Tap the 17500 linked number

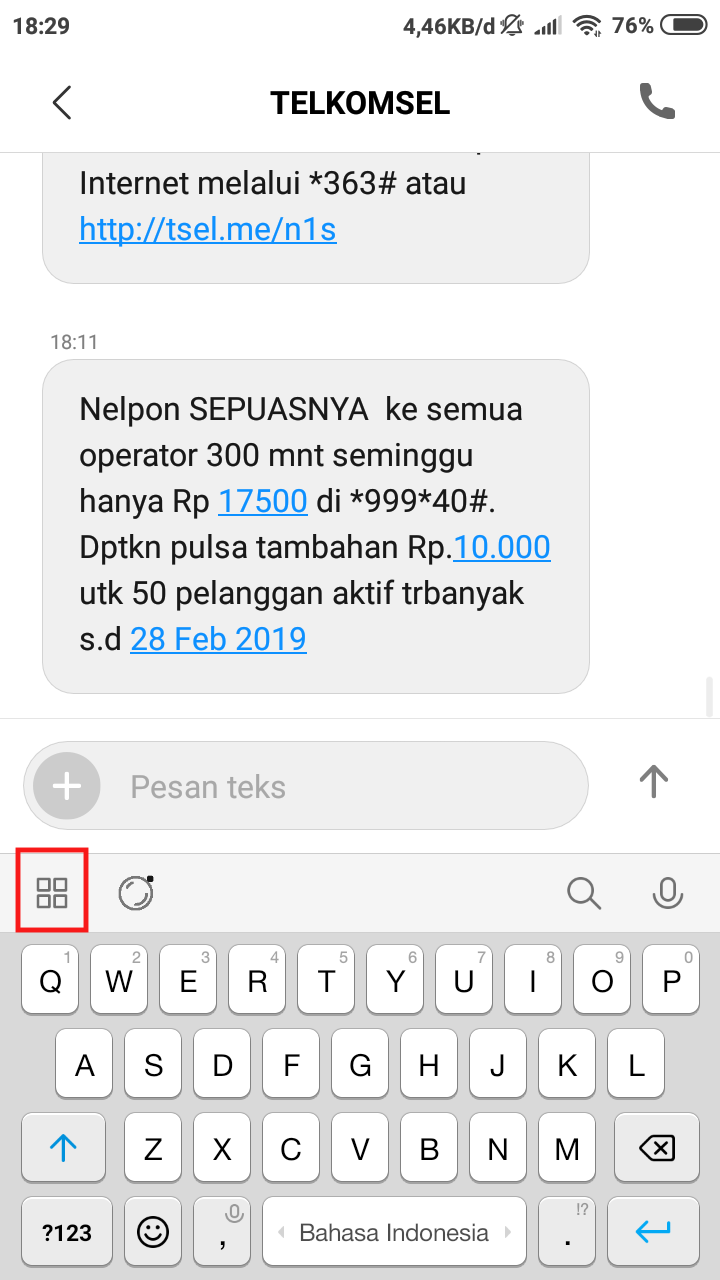pyautogui.click(x=262, y=501)
